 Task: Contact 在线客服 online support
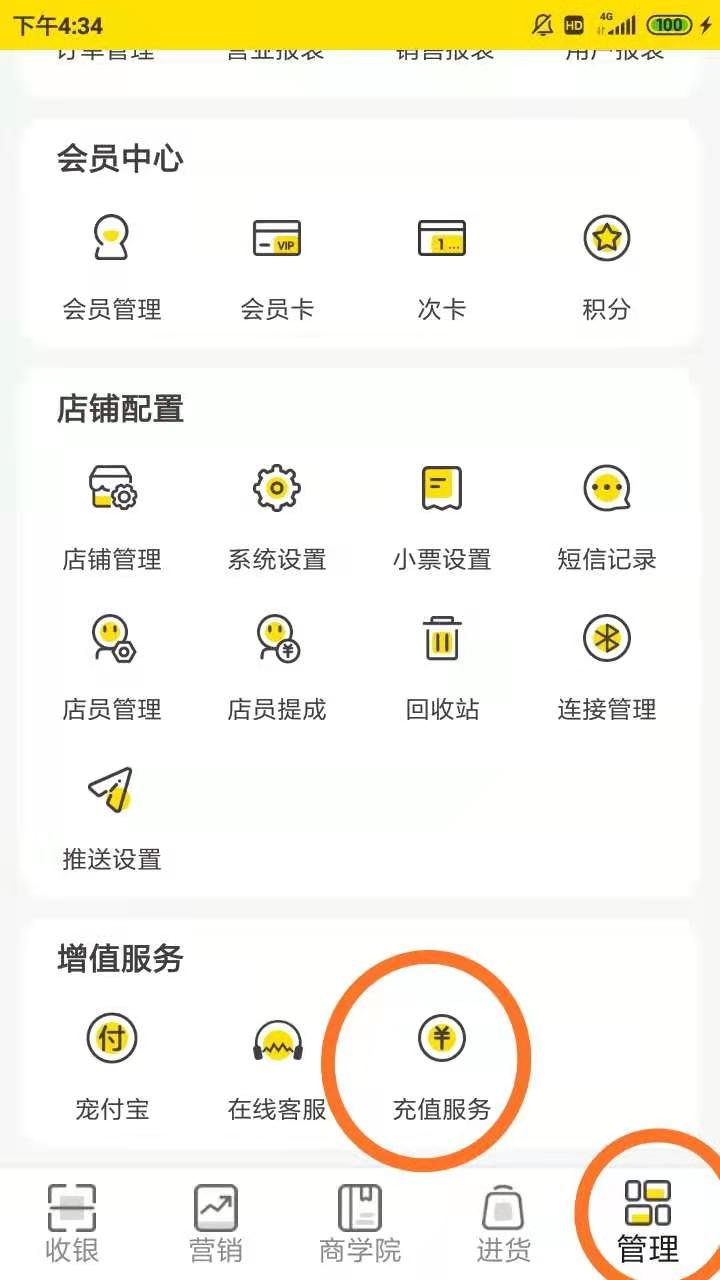[277, 1067]
